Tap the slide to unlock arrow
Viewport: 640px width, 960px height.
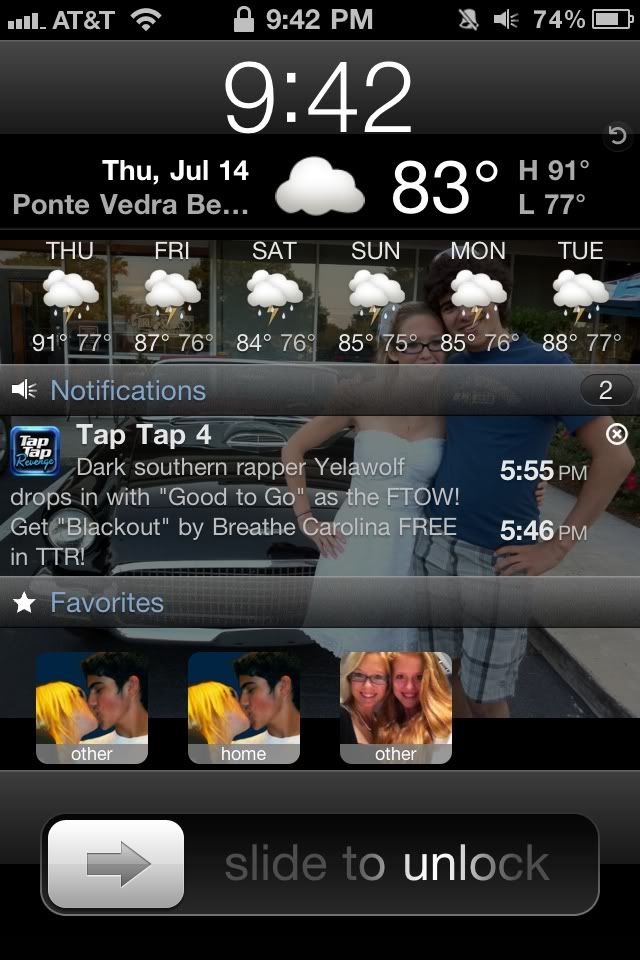116,864
